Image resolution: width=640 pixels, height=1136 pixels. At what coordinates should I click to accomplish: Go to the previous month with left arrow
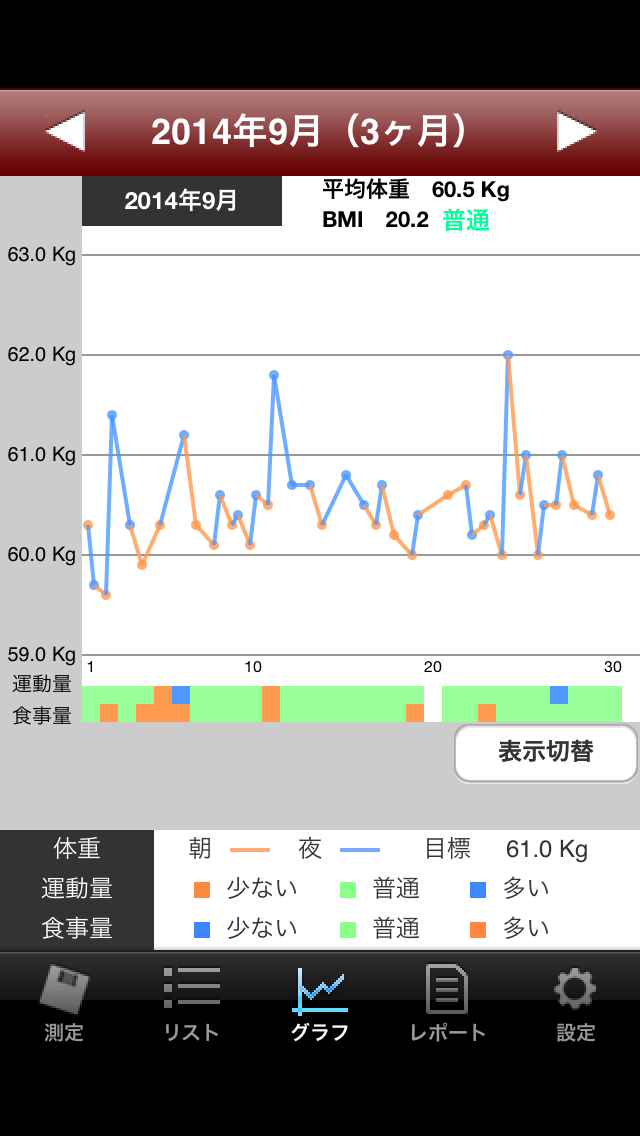pyautogui.click(x=66, y=132)
